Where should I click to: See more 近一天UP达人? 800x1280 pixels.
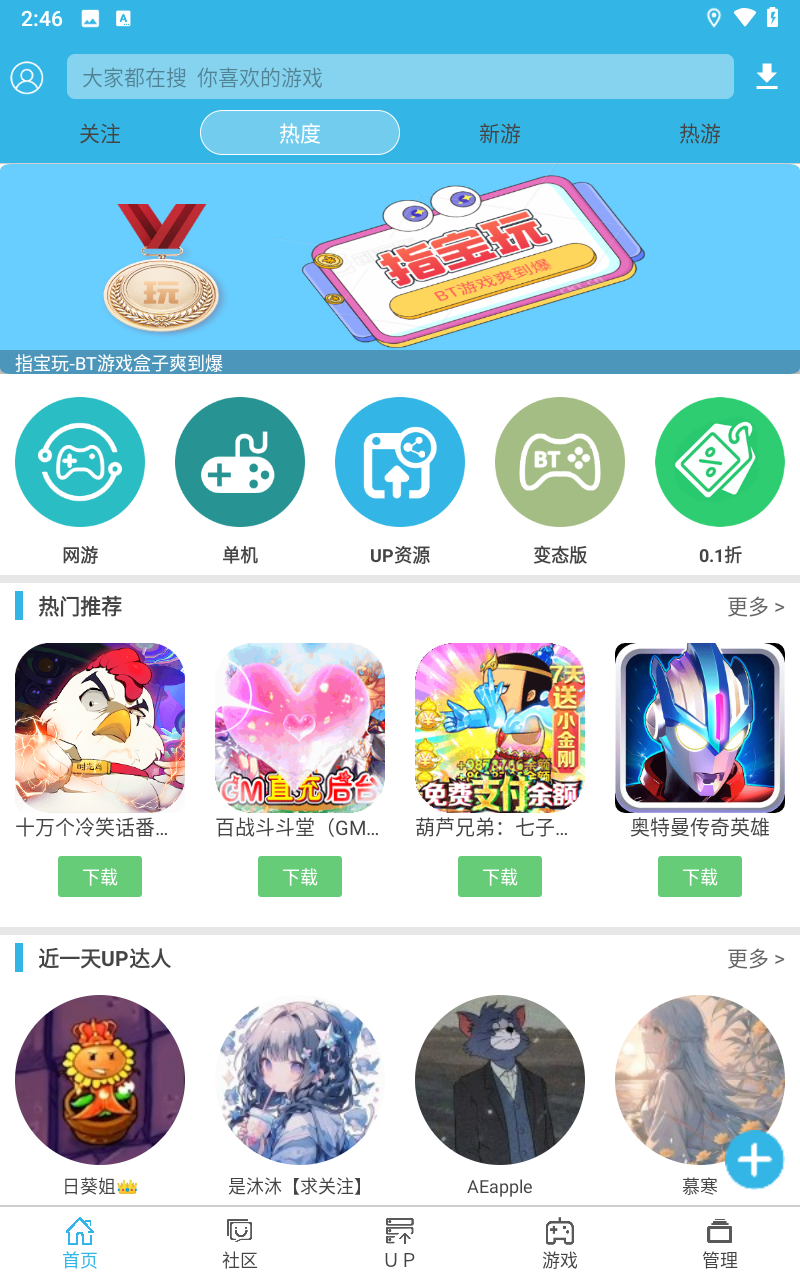(x=755, y=959)
